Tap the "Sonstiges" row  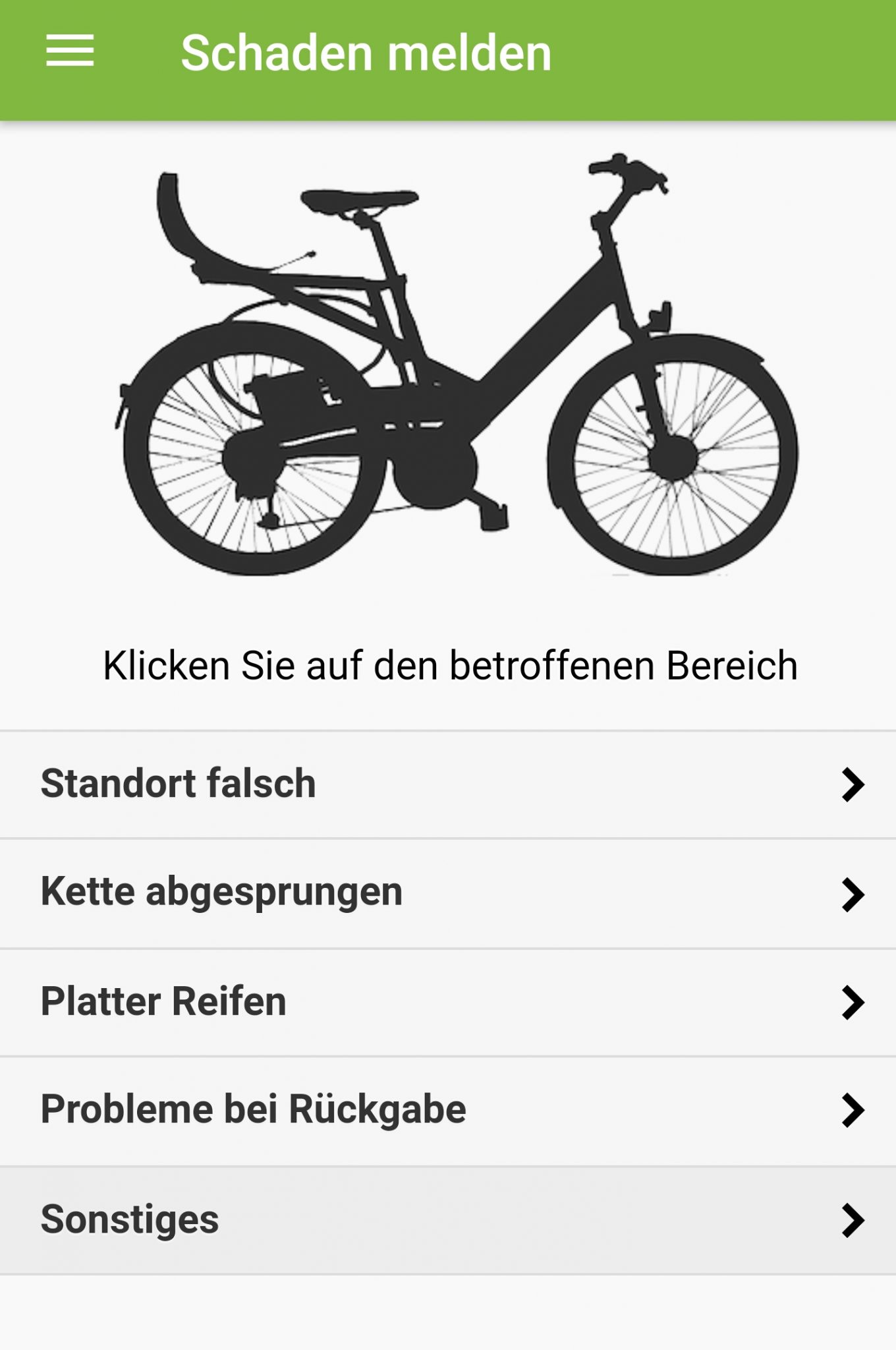tap(448, 1220)
